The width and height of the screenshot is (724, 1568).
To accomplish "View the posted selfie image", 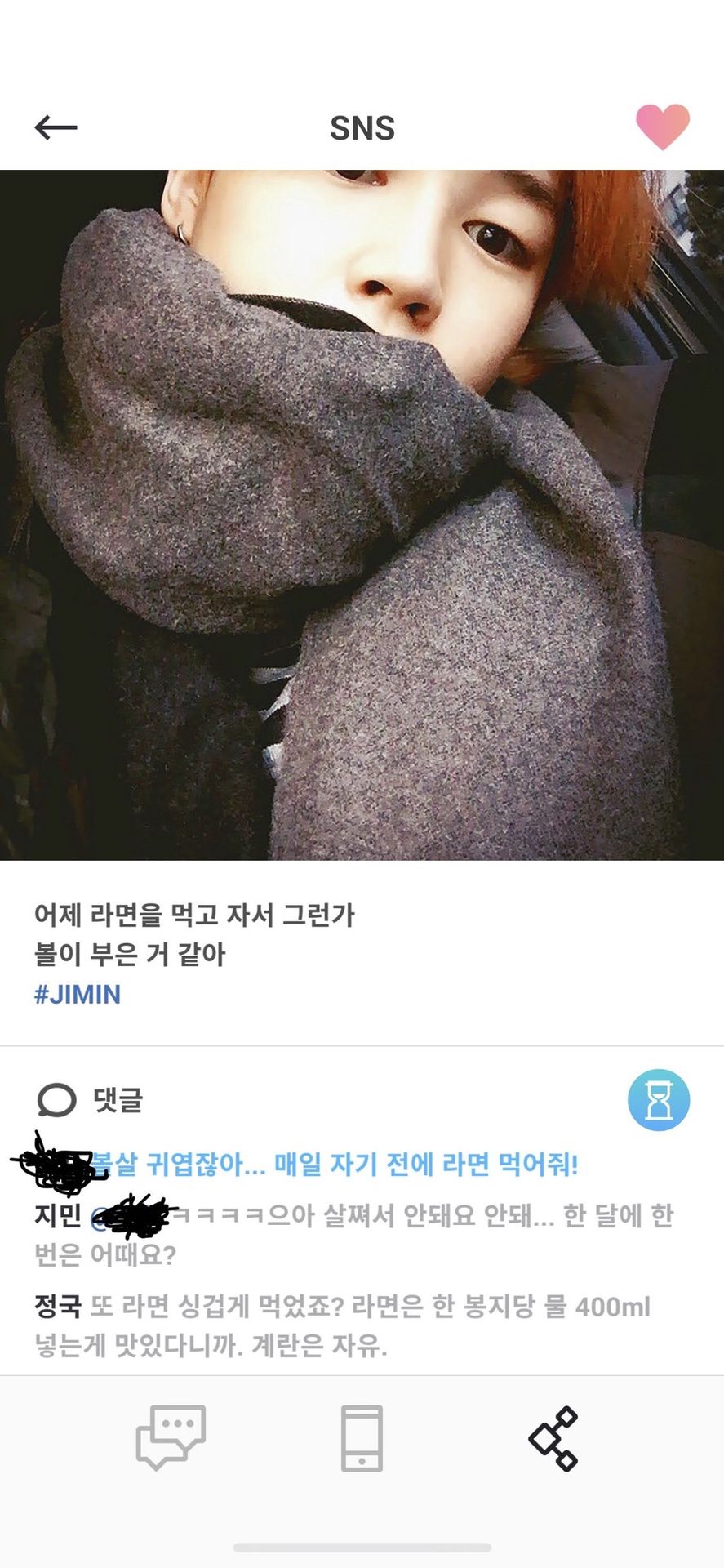I will tap(362, 514).
